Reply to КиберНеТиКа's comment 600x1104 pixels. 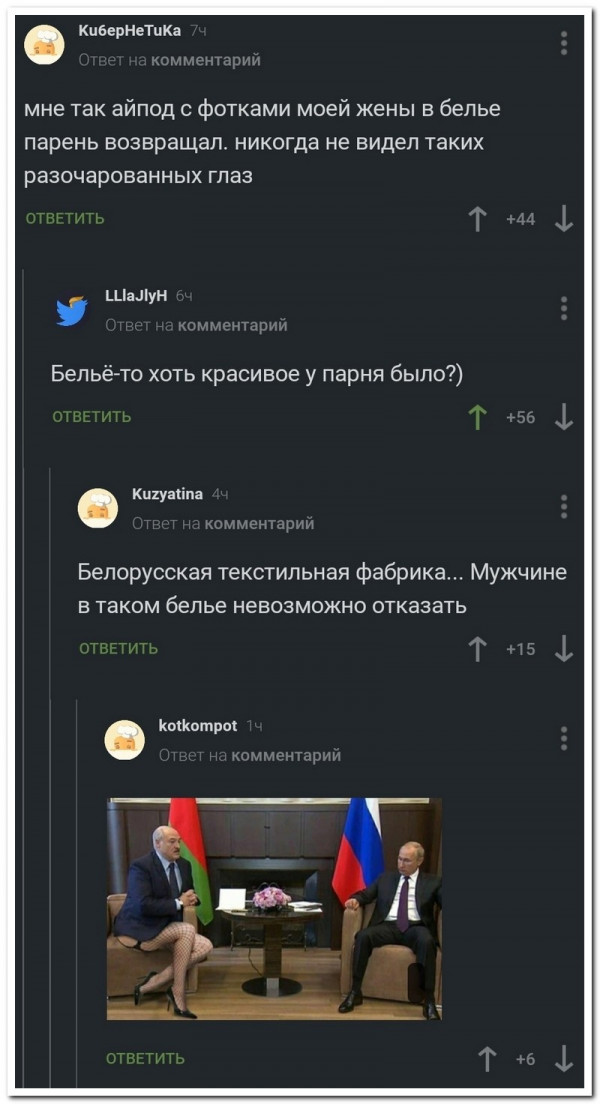[64, 219]
